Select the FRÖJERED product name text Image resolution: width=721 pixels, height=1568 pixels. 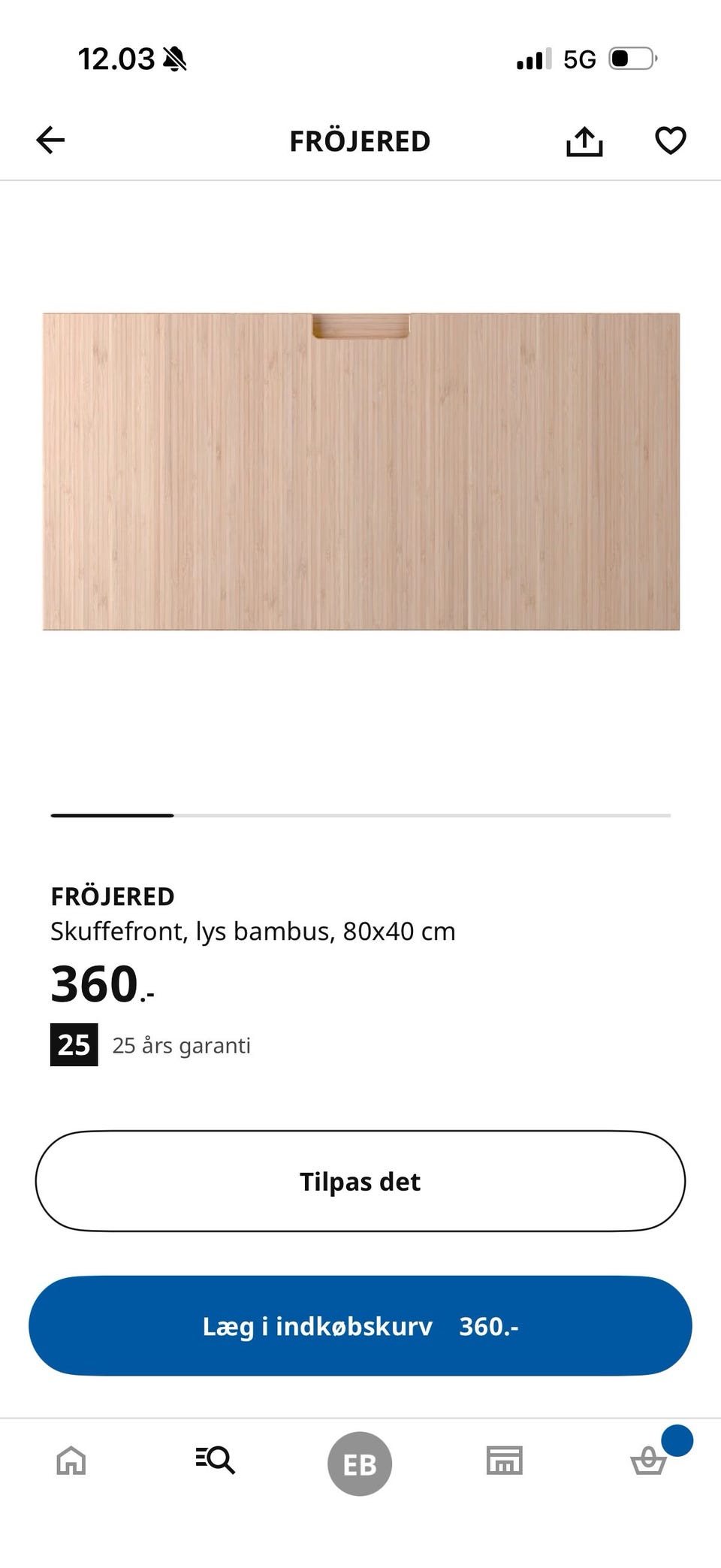tap(112, 896)
